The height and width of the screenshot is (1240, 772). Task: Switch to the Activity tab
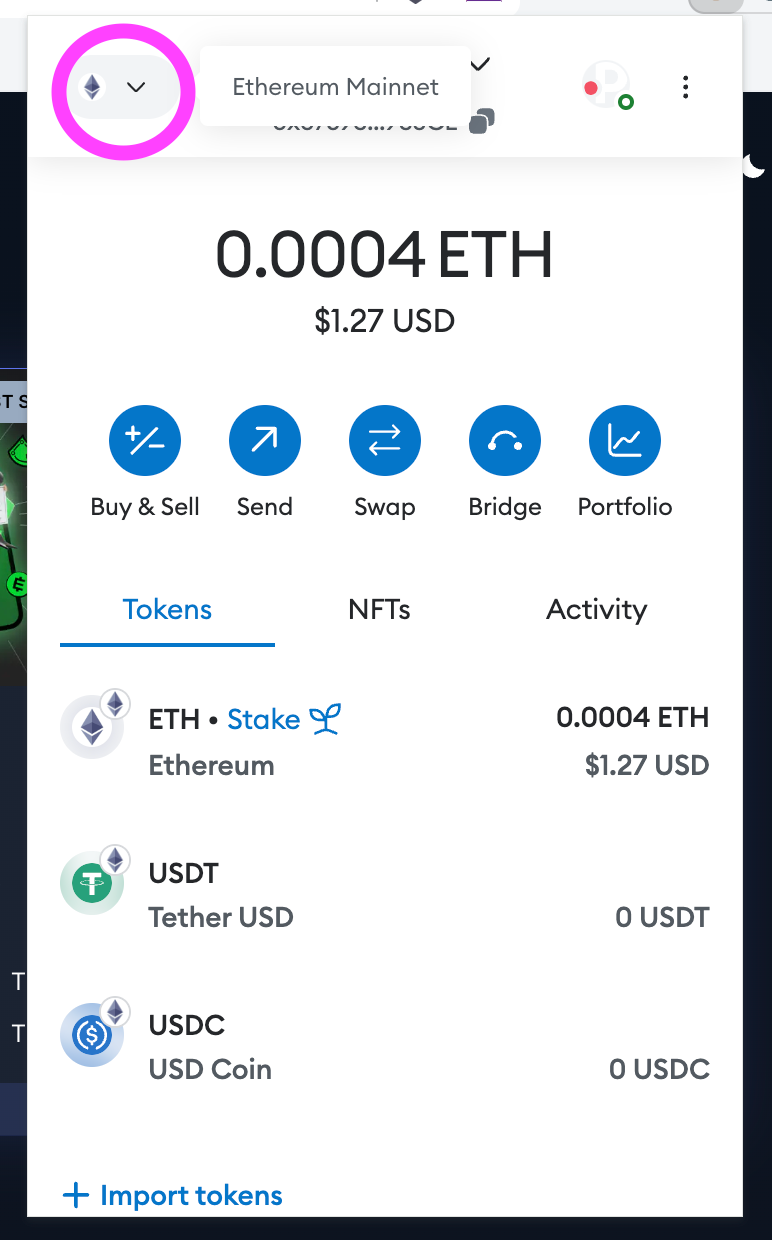tap(596, 610)
